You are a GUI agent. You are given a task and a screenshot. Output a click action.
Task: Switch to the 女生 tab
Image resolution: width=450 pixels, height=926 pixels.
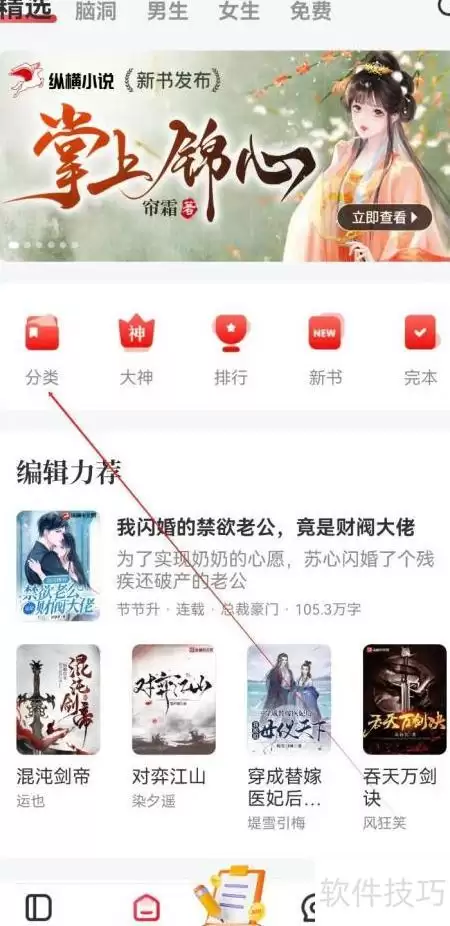click(x=239, y=11)
